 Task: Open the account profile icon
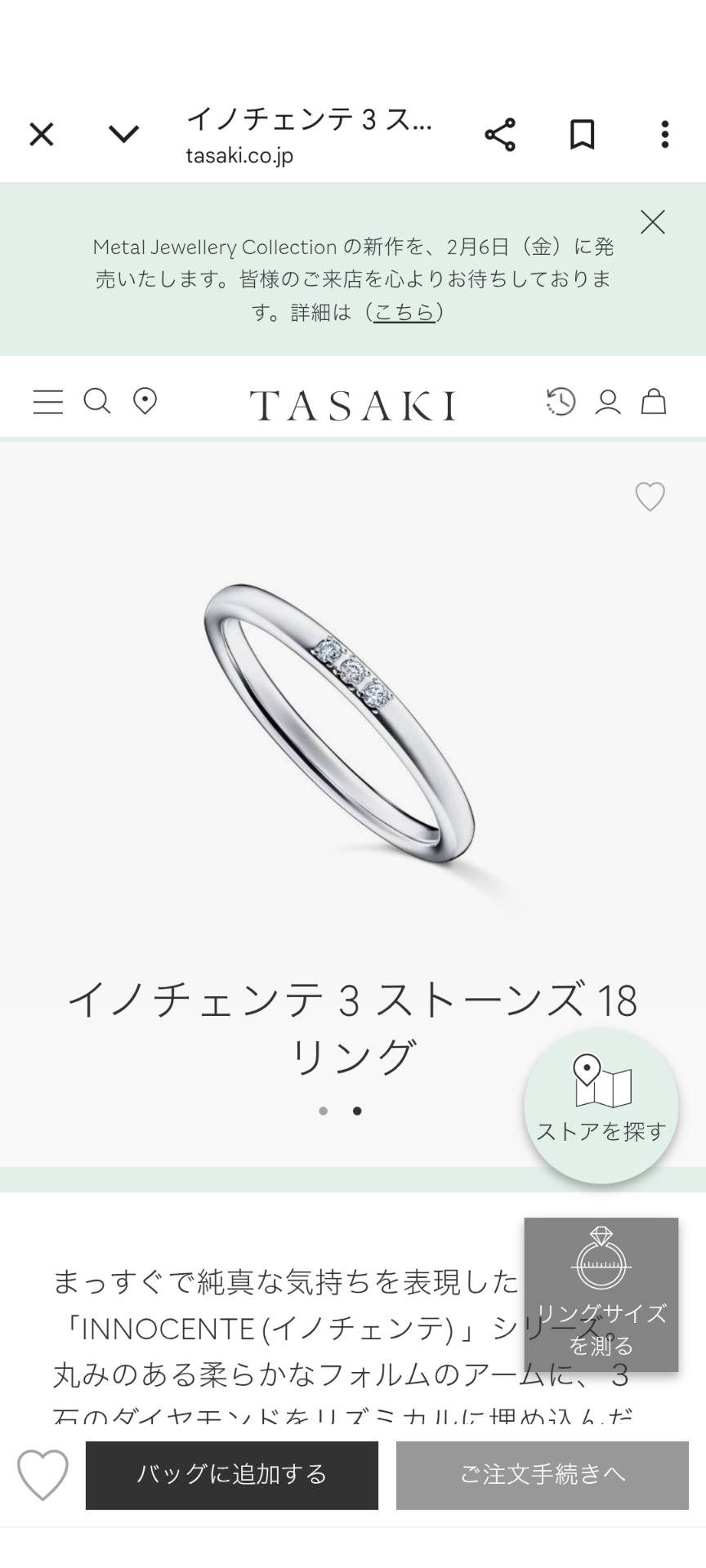[x=608, y=402]
